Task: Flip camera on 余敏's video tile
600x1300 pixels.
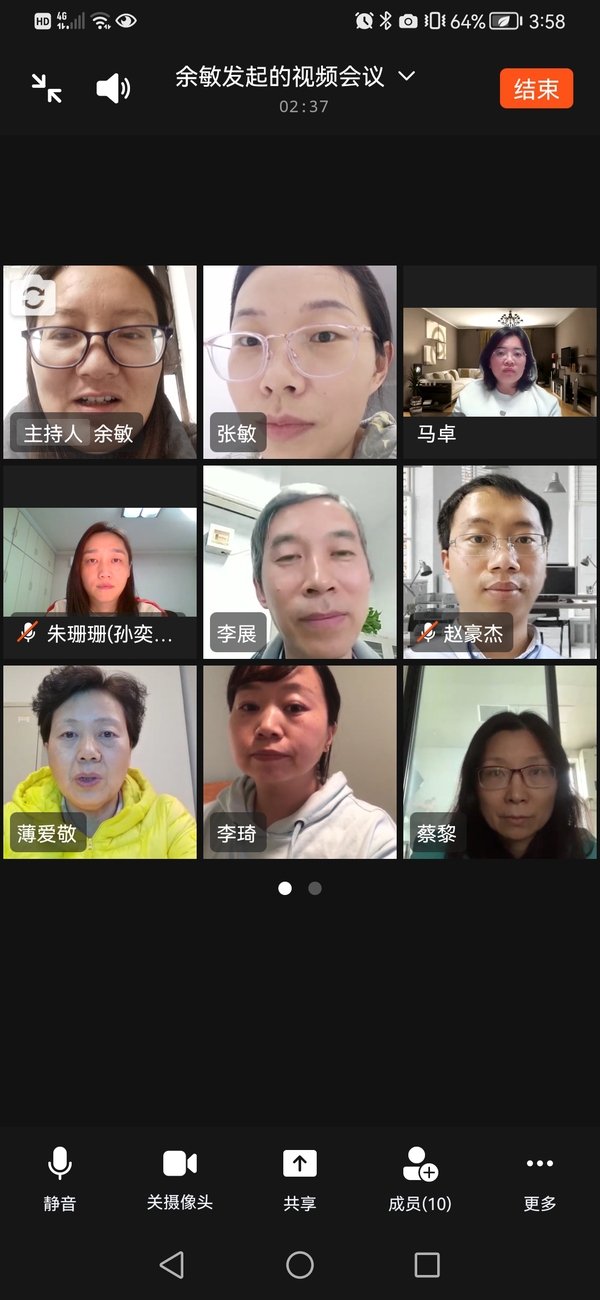Action: pos(33,296)
